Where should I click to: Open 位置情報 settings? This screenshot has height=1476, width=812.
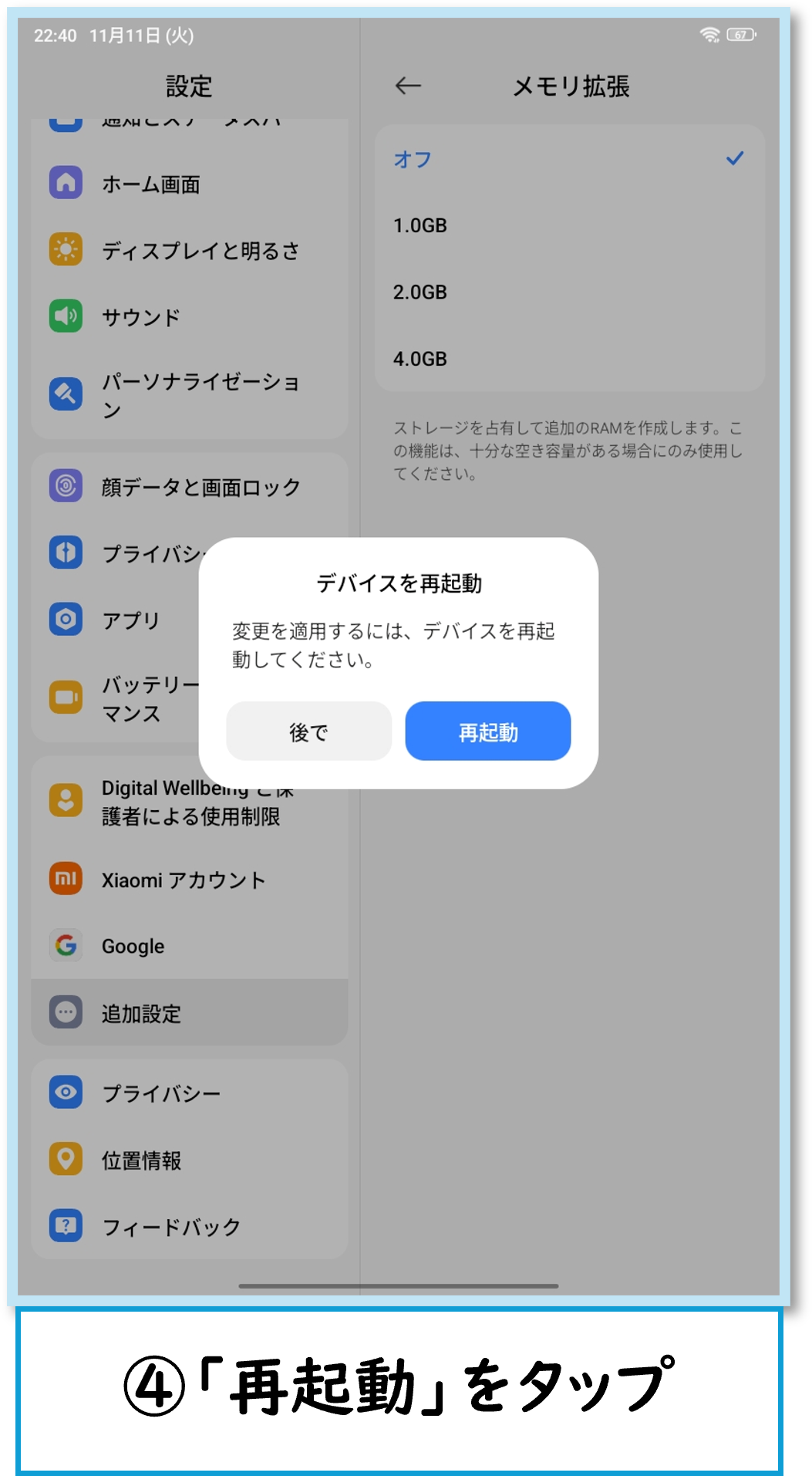[189, 1160]
